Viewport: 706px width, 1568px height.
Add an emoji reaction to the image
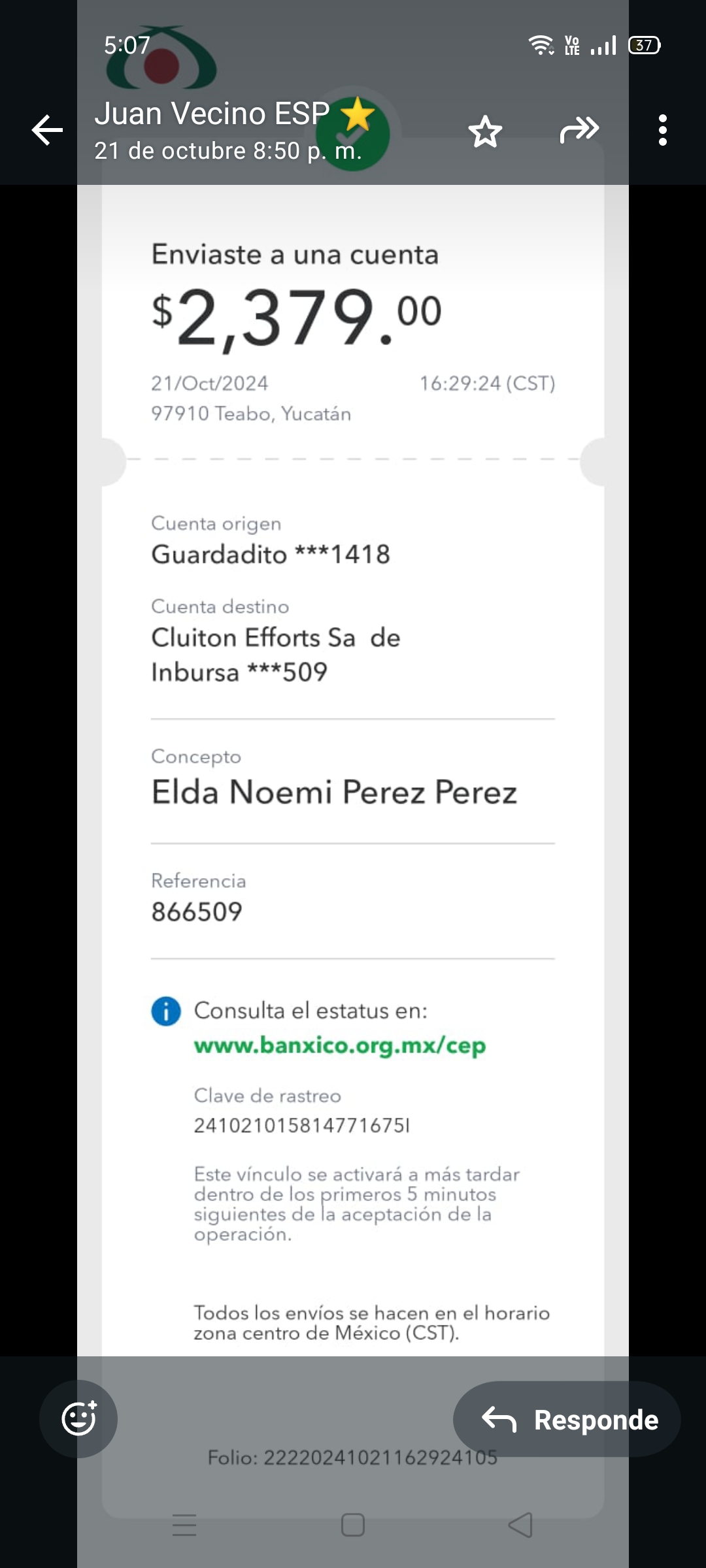[78, 1419]
